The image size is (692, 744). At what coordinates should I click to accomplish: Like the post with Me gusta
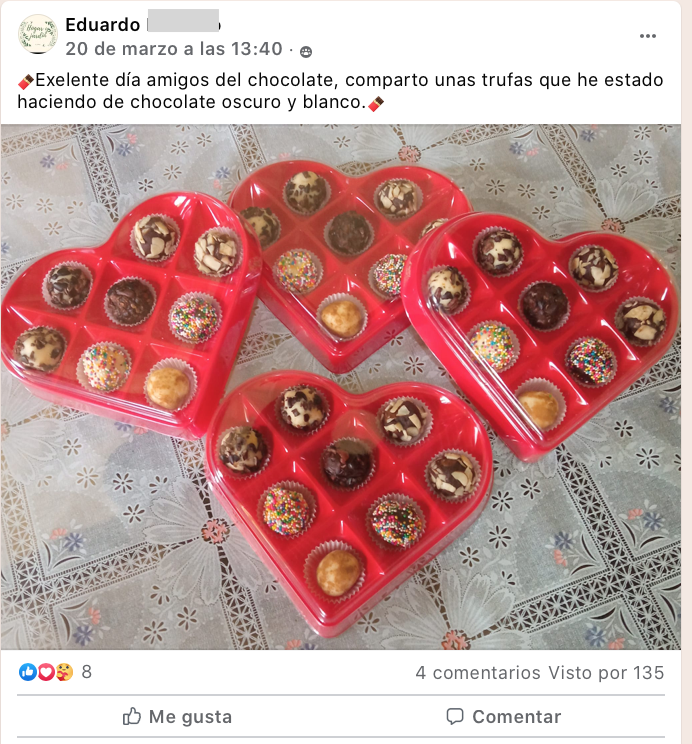pyautogui.click(x=177, y=717)
